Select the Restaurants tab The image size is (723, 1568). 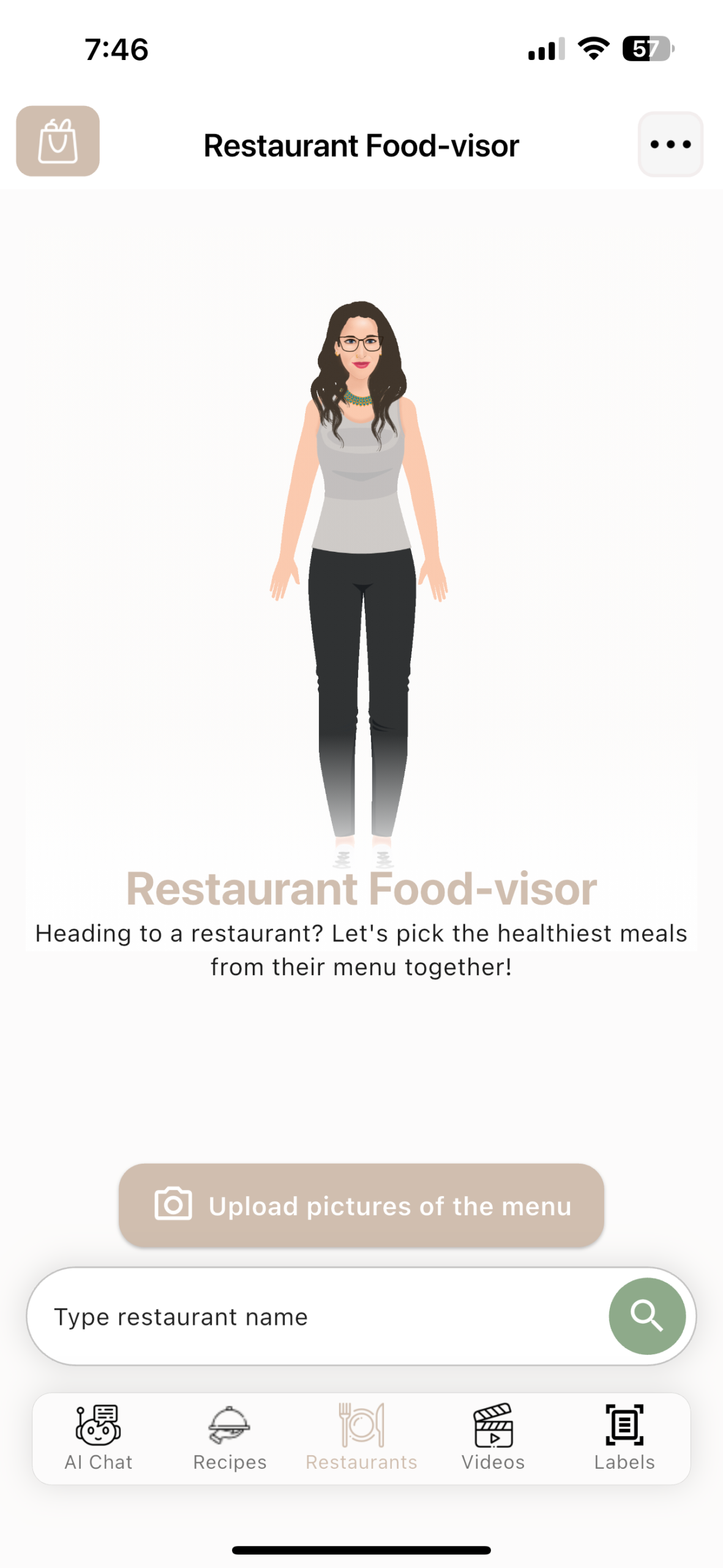tap(361, 1438)
